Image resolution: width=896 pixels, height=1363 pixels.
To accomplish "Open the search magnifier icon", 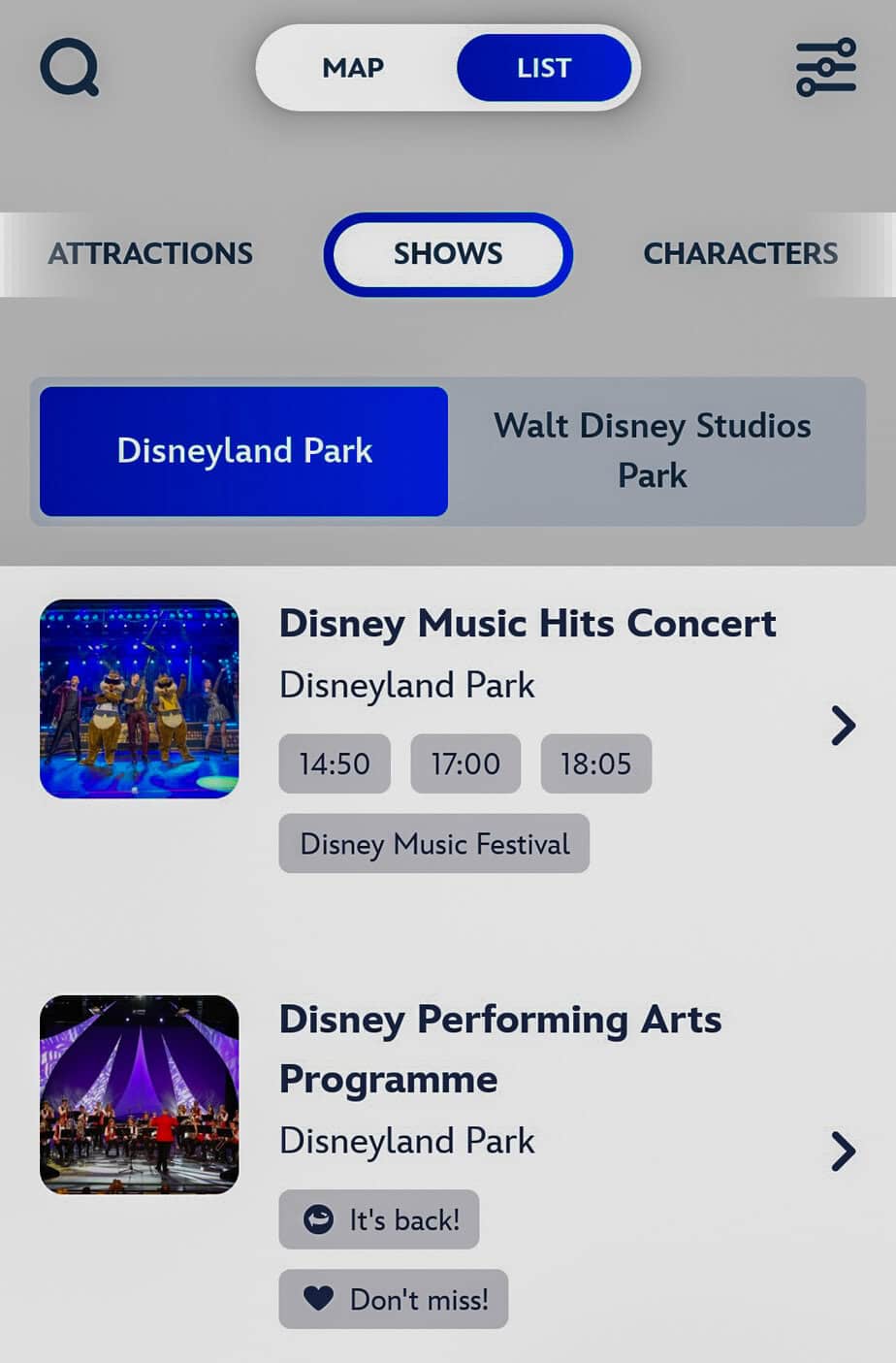I will (69, 68).
